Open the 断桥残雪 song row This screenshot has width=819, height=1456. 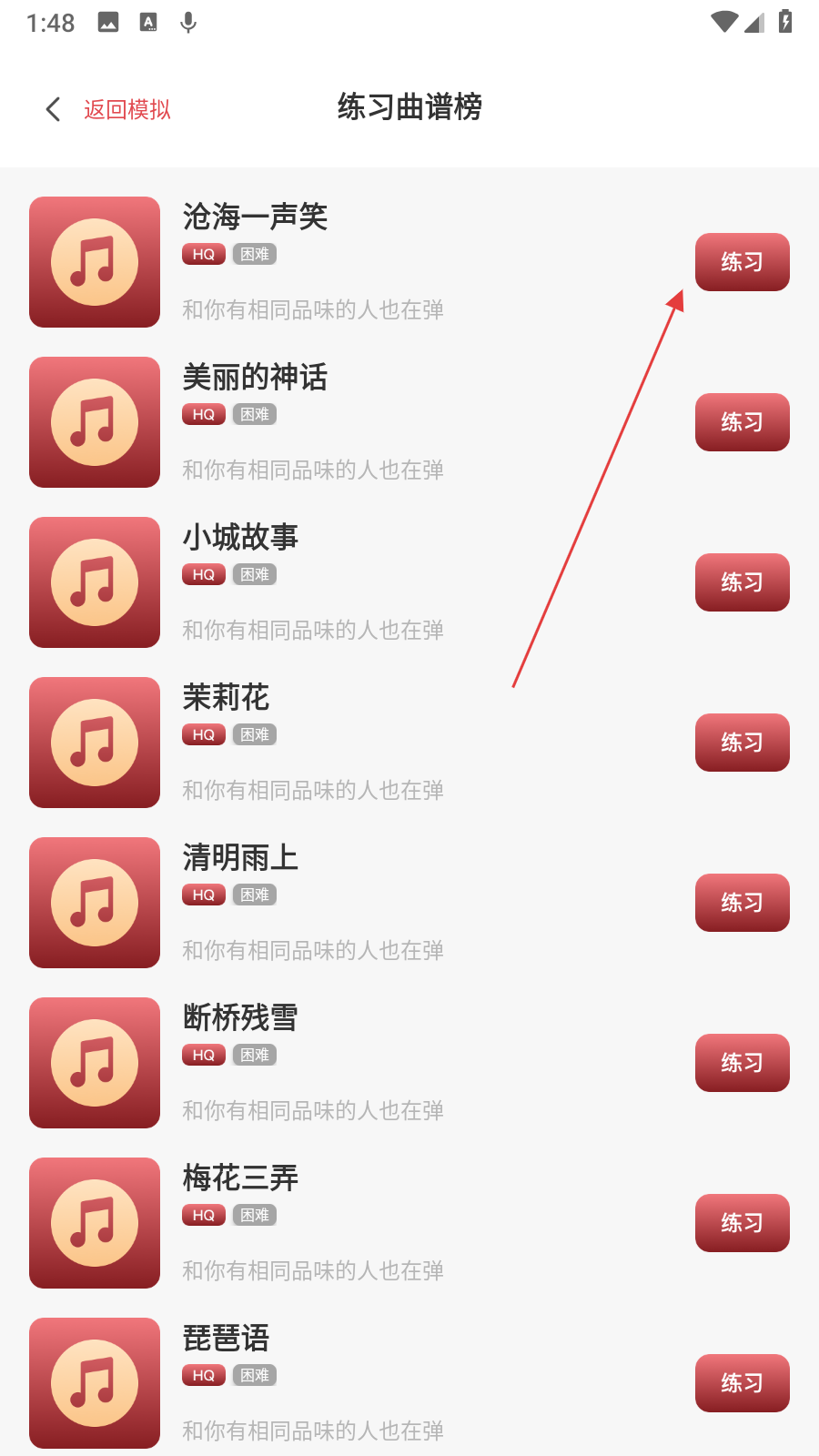[x=409, y=1063]
